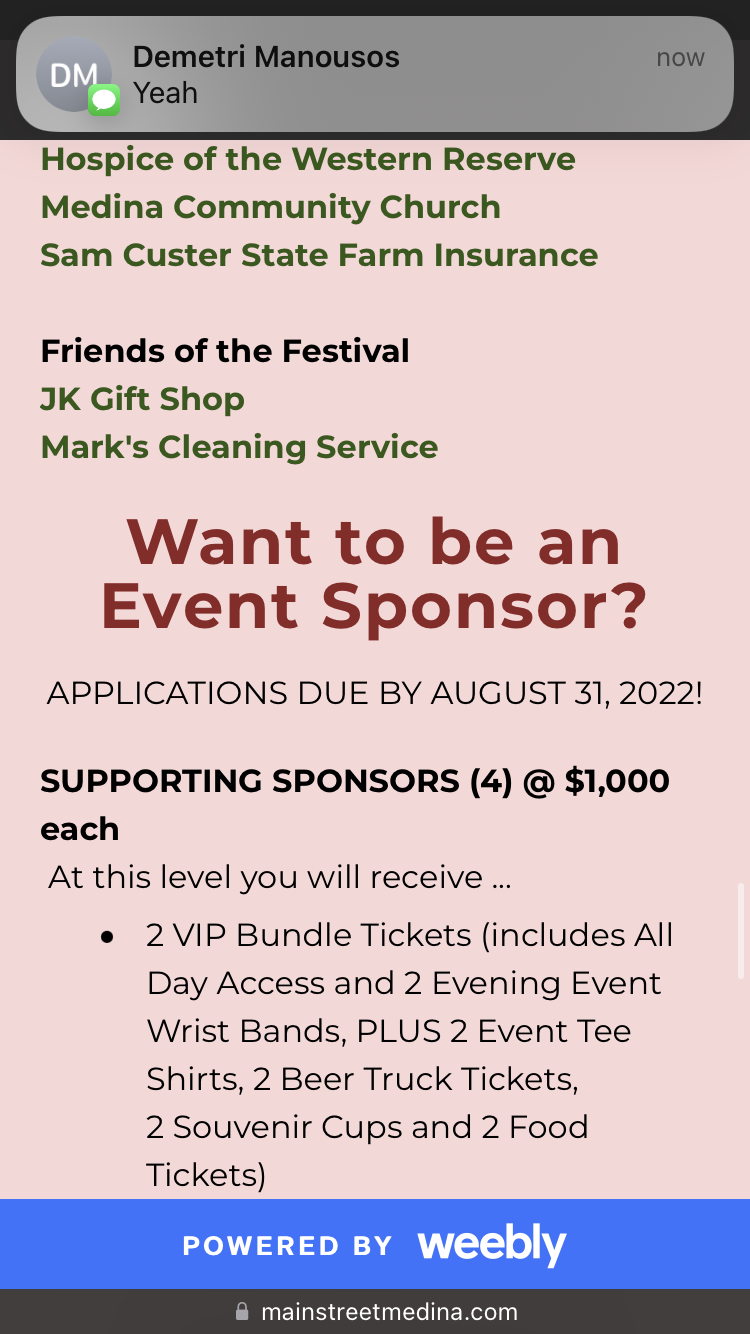
Task: Open the message notification from Demetri Manousos
Action: 375,75
